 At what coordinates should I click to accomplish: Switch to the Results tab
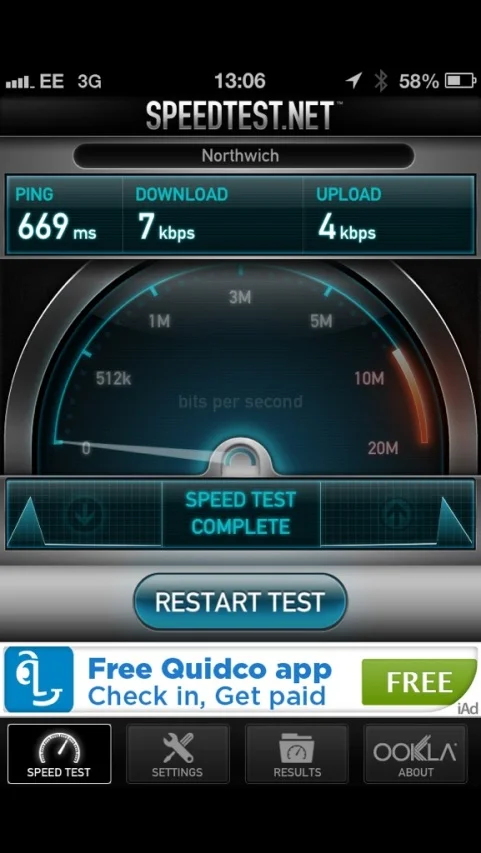(297, 754)
